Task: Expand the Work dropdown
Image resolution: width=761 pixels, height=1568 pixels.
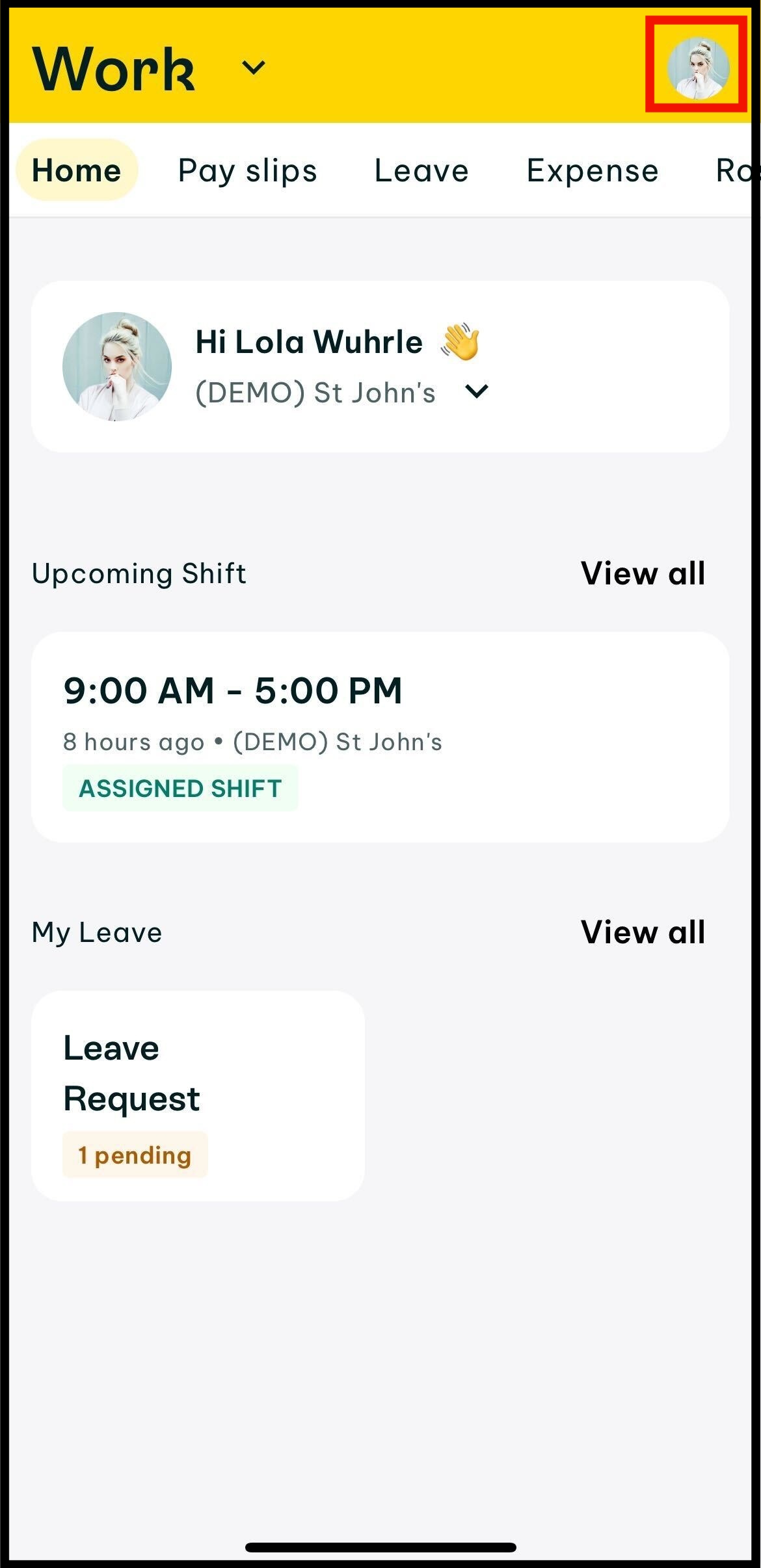Action: [253, 68]
